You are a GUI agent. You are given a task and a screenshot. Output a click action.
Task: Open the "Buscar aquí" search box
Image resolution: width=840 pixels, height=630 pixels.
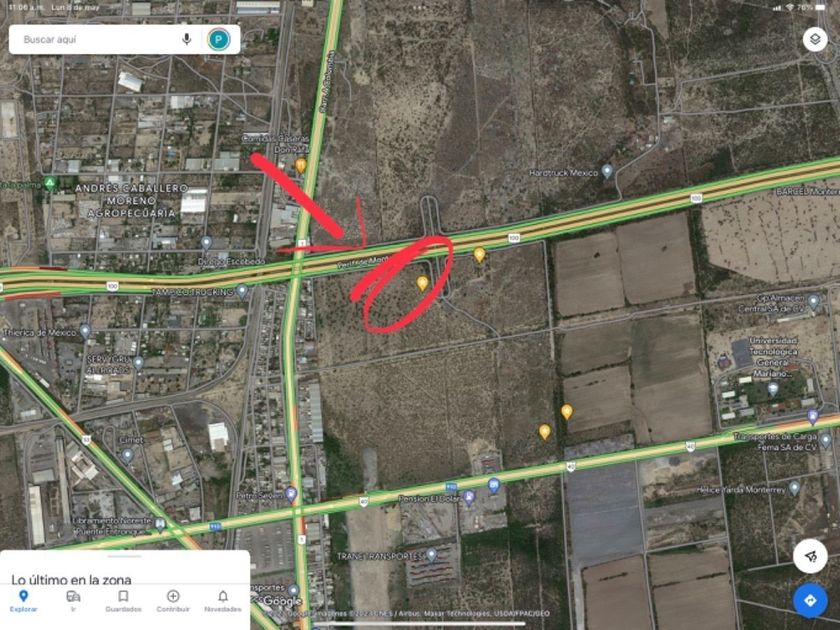95,39
